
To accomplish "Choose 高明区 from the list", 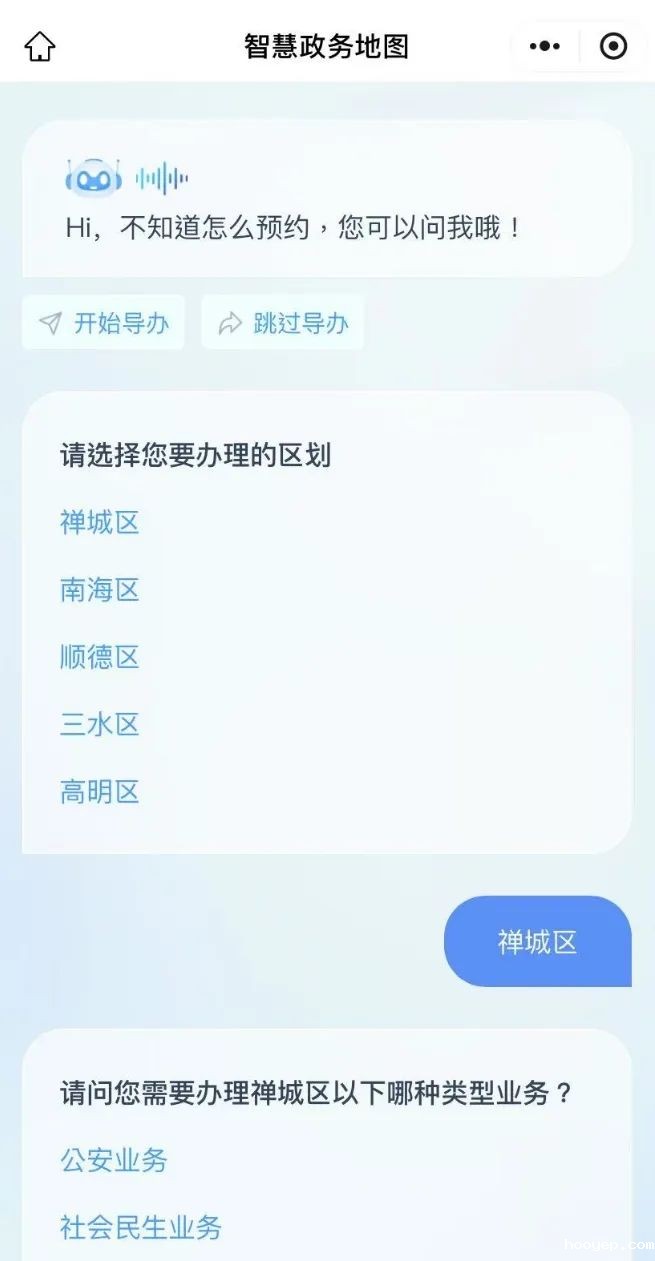I will click(x=100, y=792).
